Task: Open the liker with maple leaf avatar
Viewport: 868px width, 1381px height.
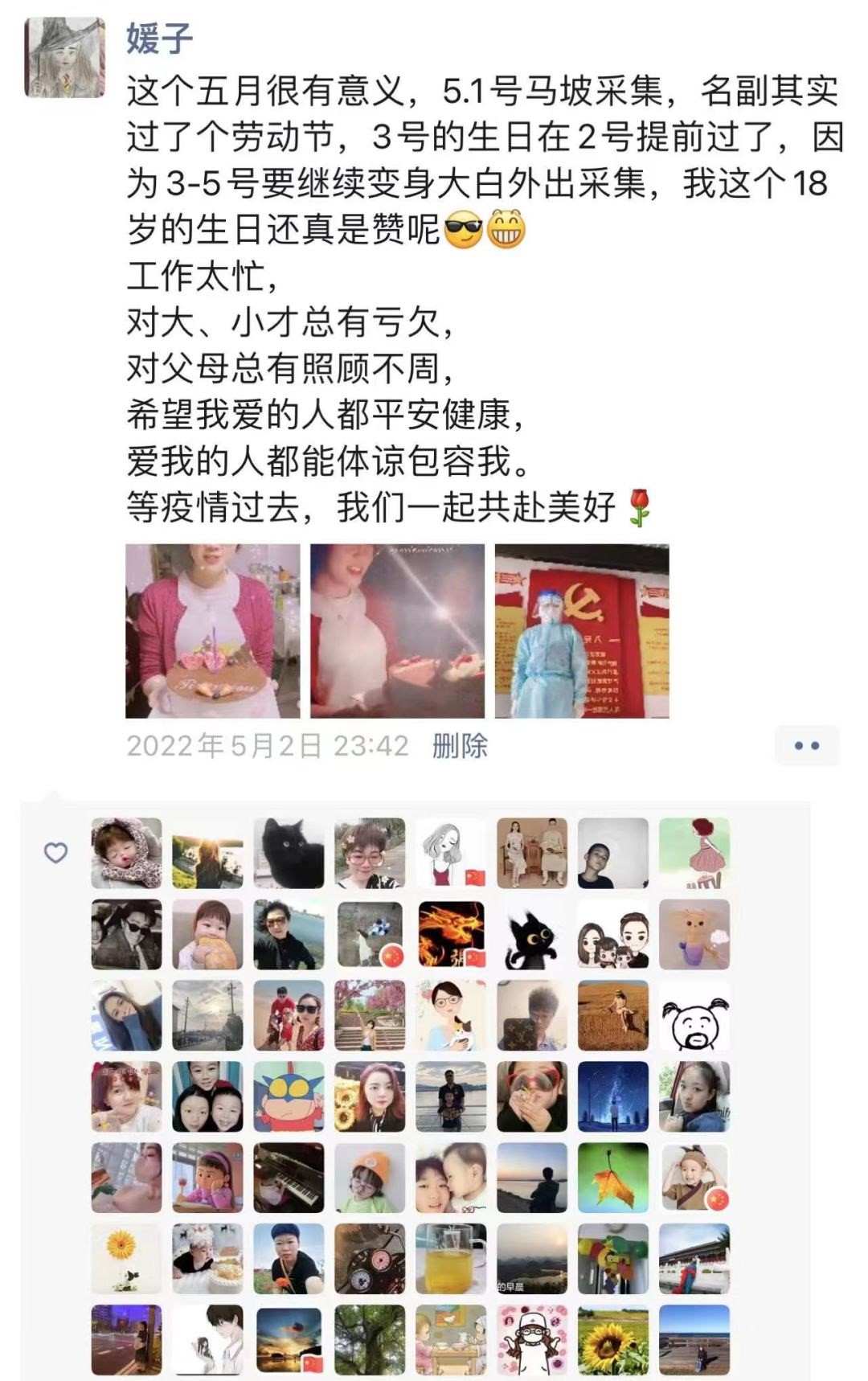Action: click(613, 1178)
